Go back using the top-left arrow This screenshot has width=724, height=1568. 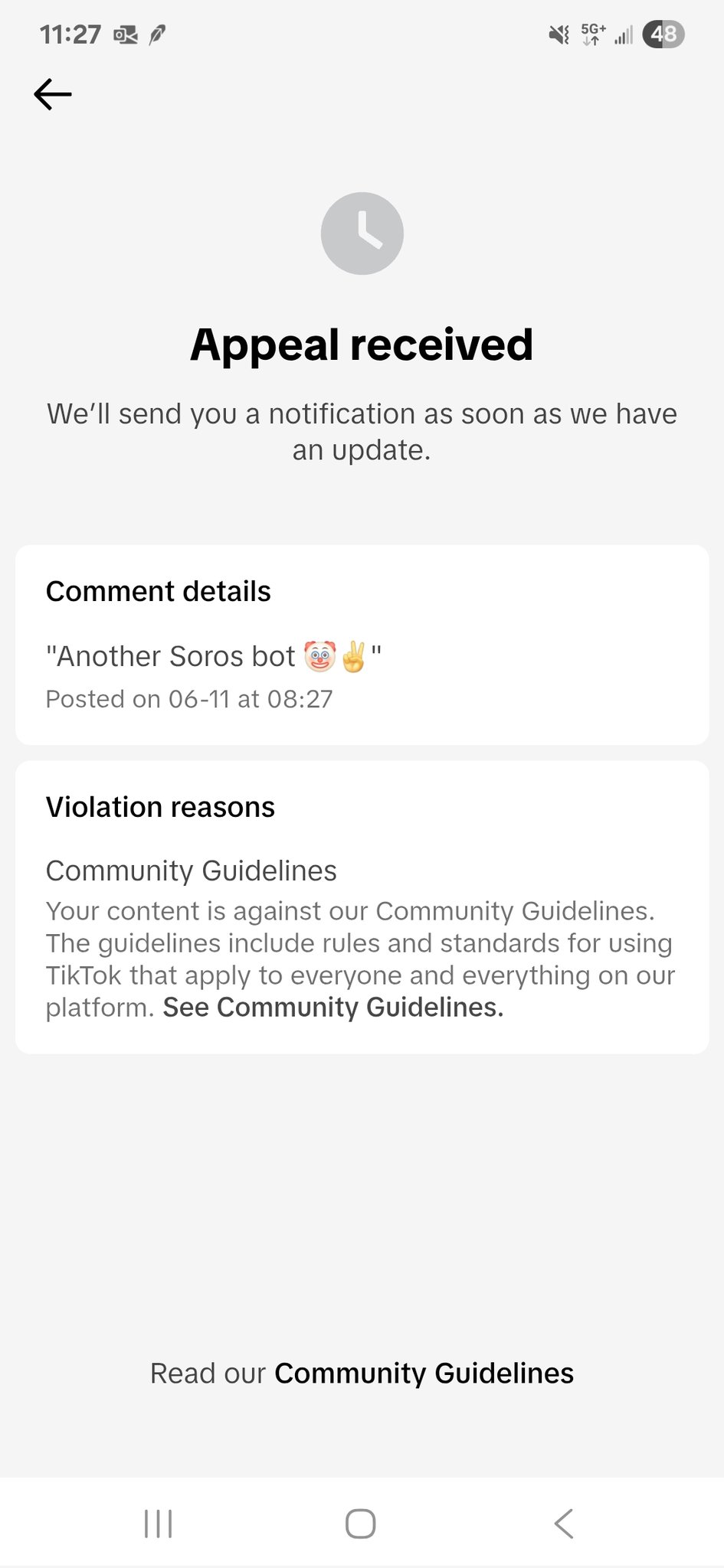(x=53, y=94)
